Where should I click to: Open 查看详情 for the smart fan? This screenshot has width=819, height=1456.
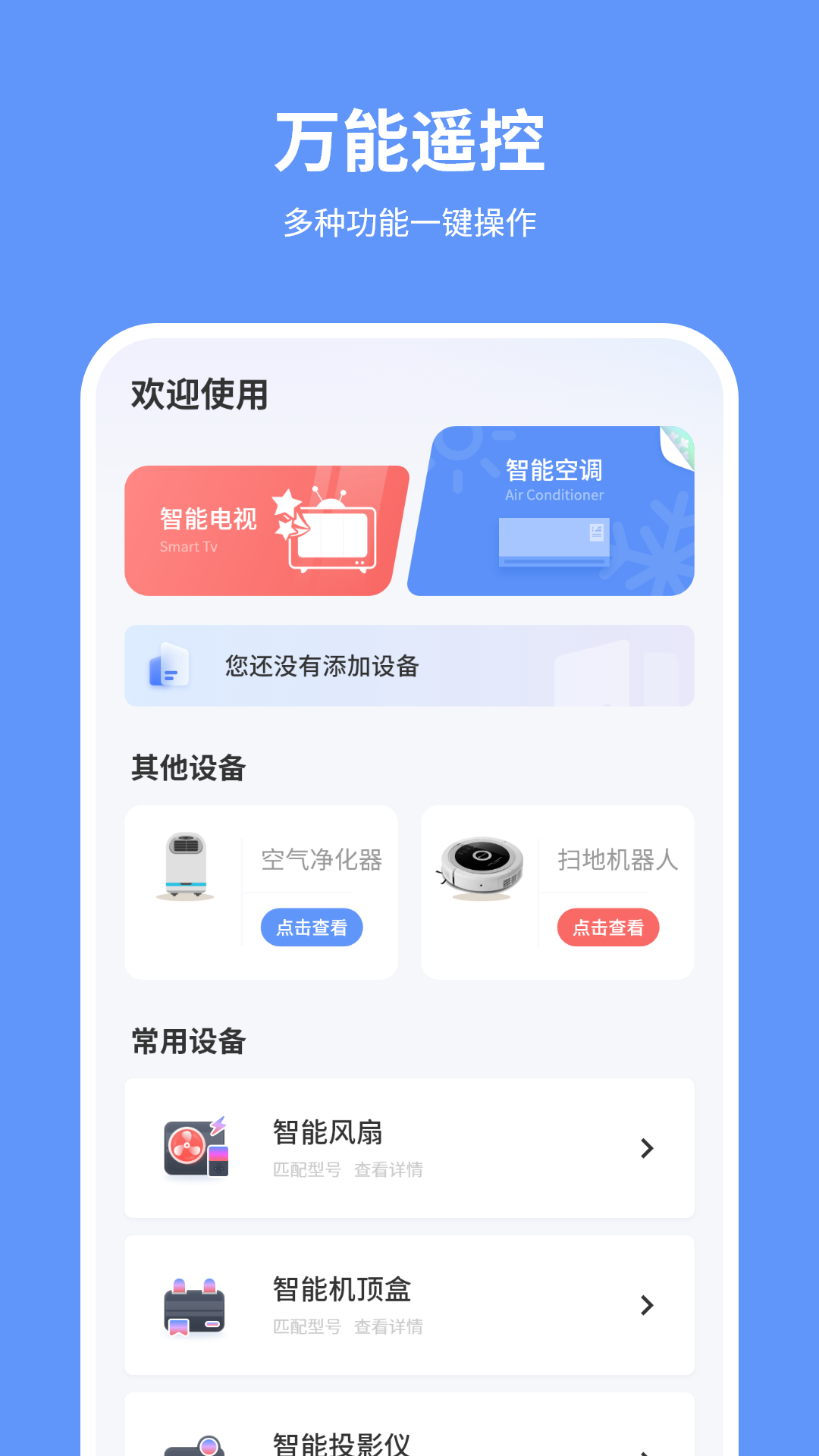[x=390, y=1170]
